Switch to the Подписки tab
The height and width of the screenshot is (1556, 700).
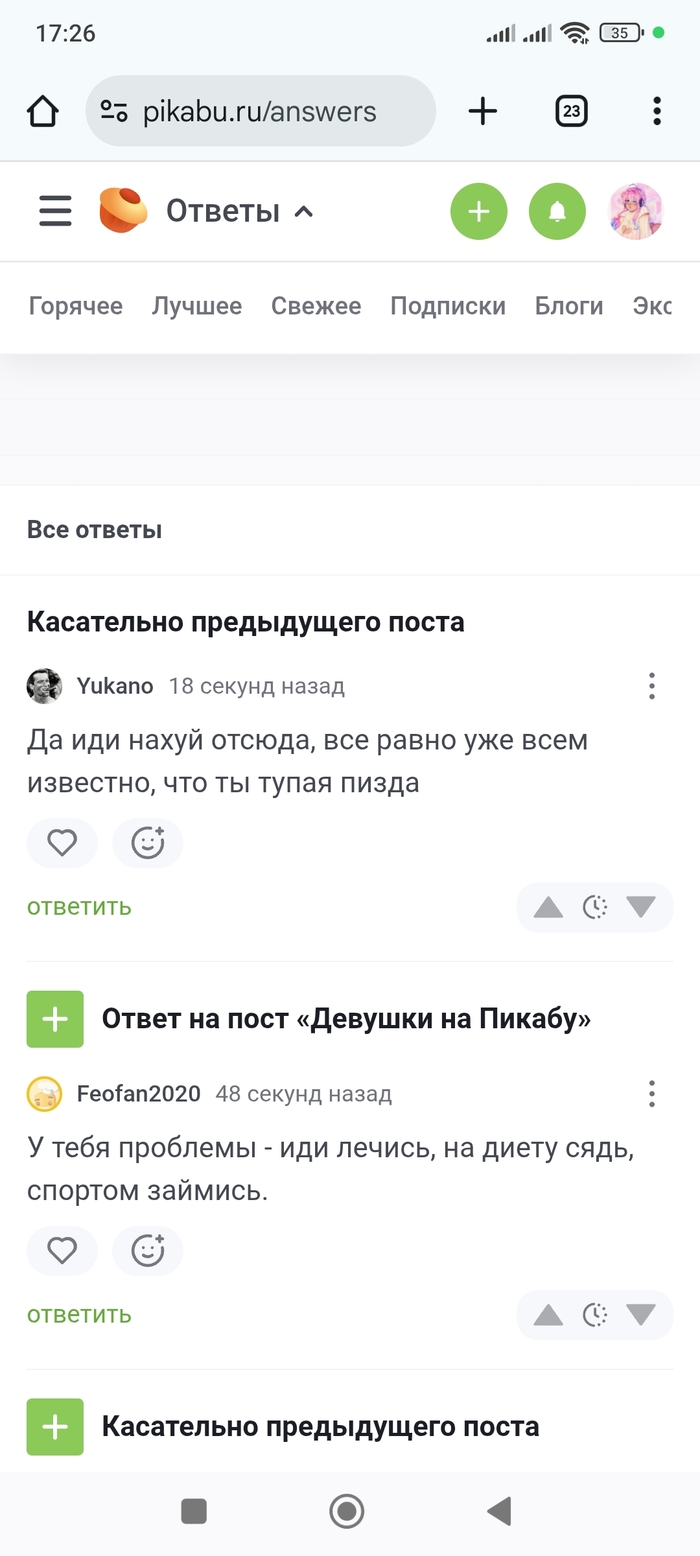(448, 306)
